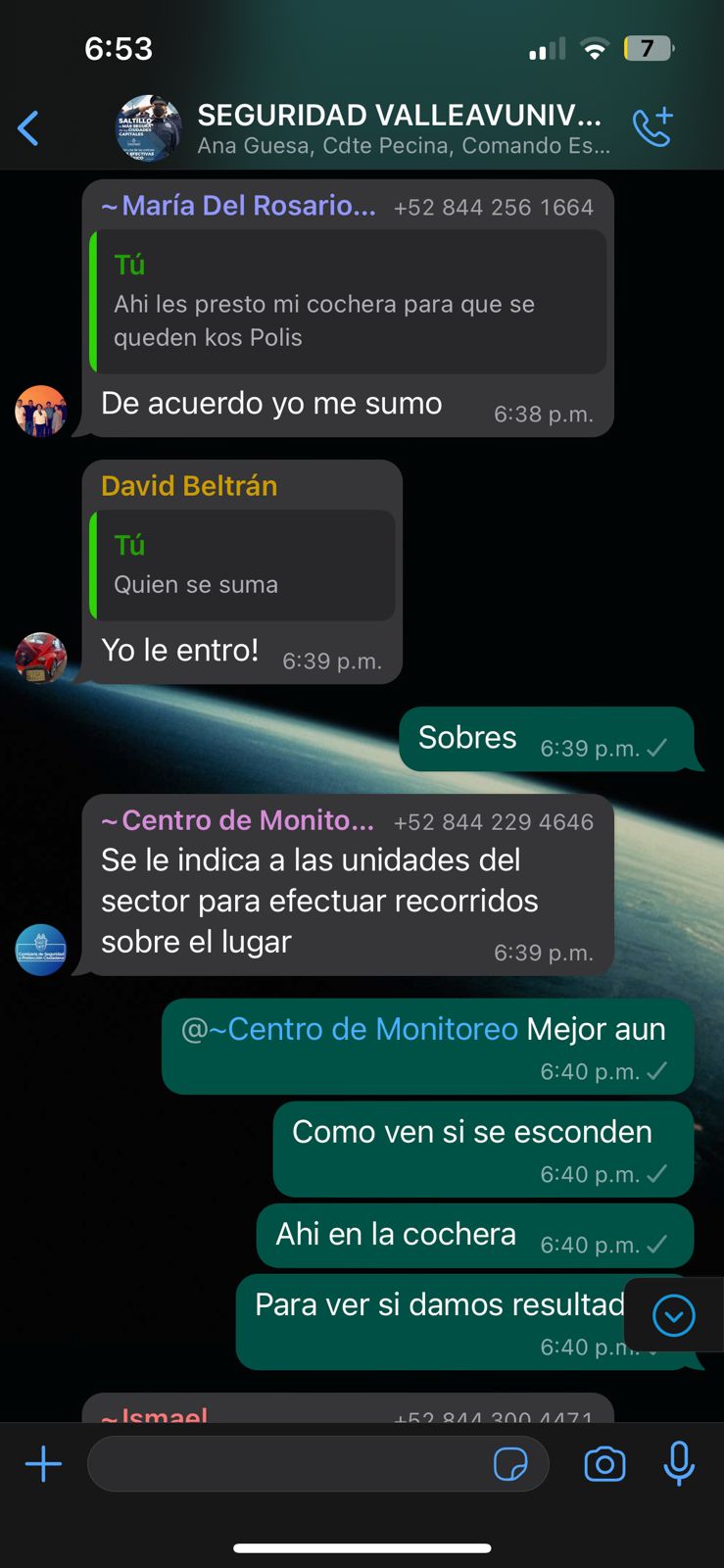The height and width of the screenshot is (1568, 724).
Task: Open the sticker picker
Action: pyautogui.click(x=510, y=1464)
